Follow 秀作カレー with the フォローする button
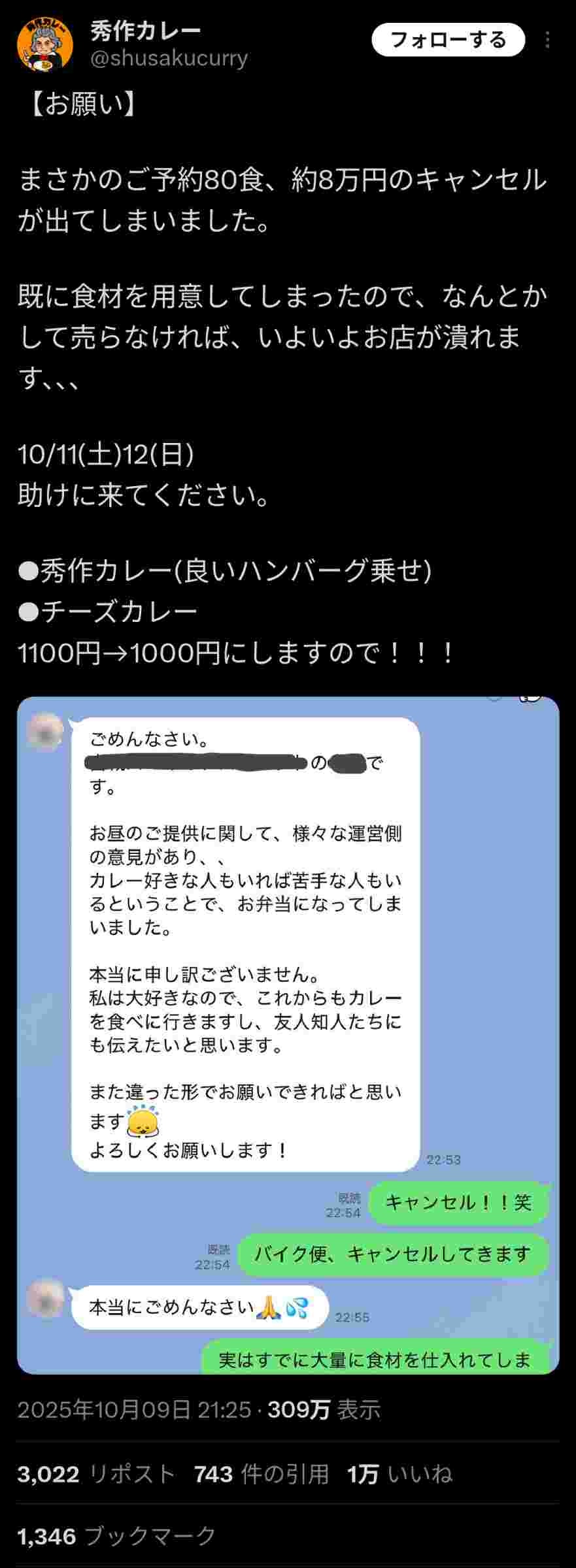The image size is (576, 1568). click(x=449, y=40)
